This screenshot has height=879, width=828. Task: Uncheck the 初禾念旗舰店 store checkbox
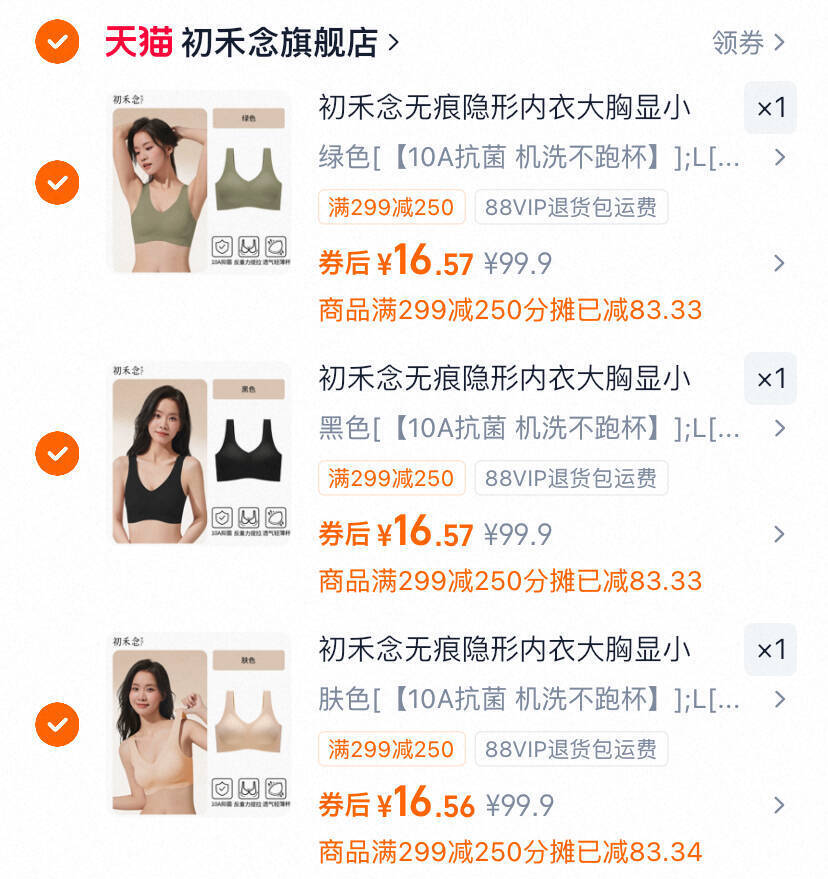click(58, 42)
